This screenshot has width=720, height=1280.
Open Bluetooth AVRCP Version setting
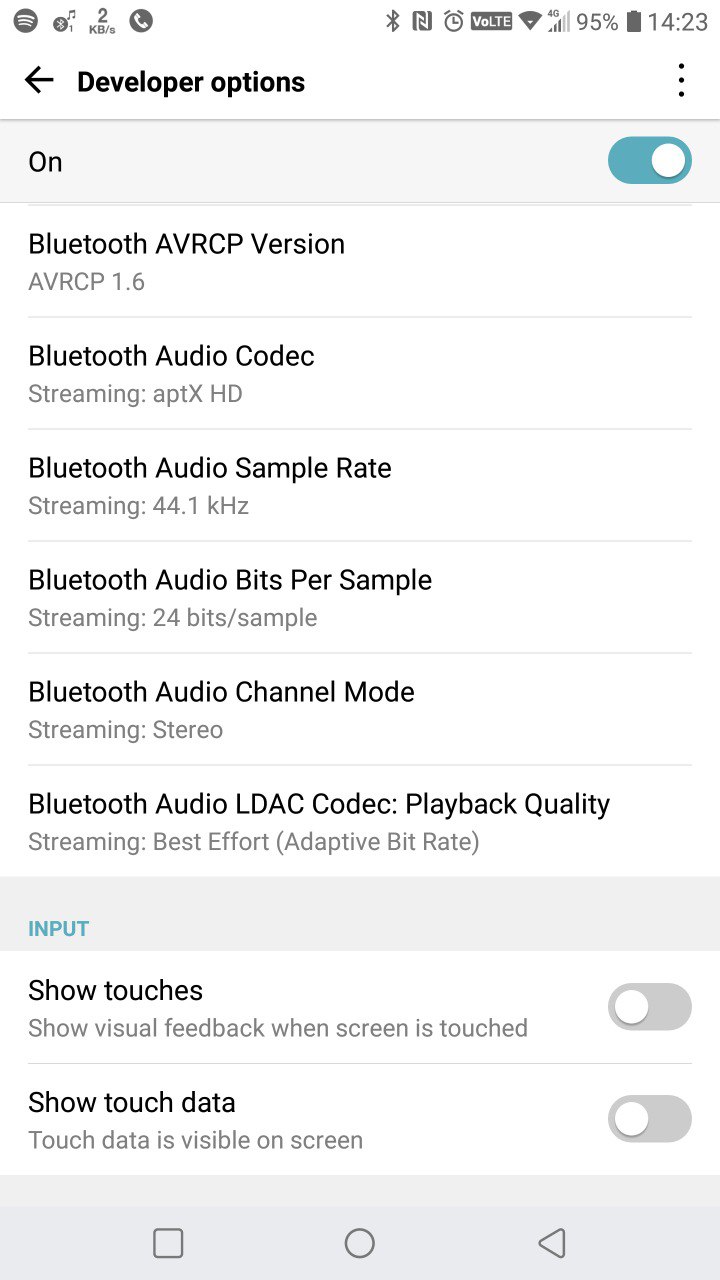(x=186, y=262)
